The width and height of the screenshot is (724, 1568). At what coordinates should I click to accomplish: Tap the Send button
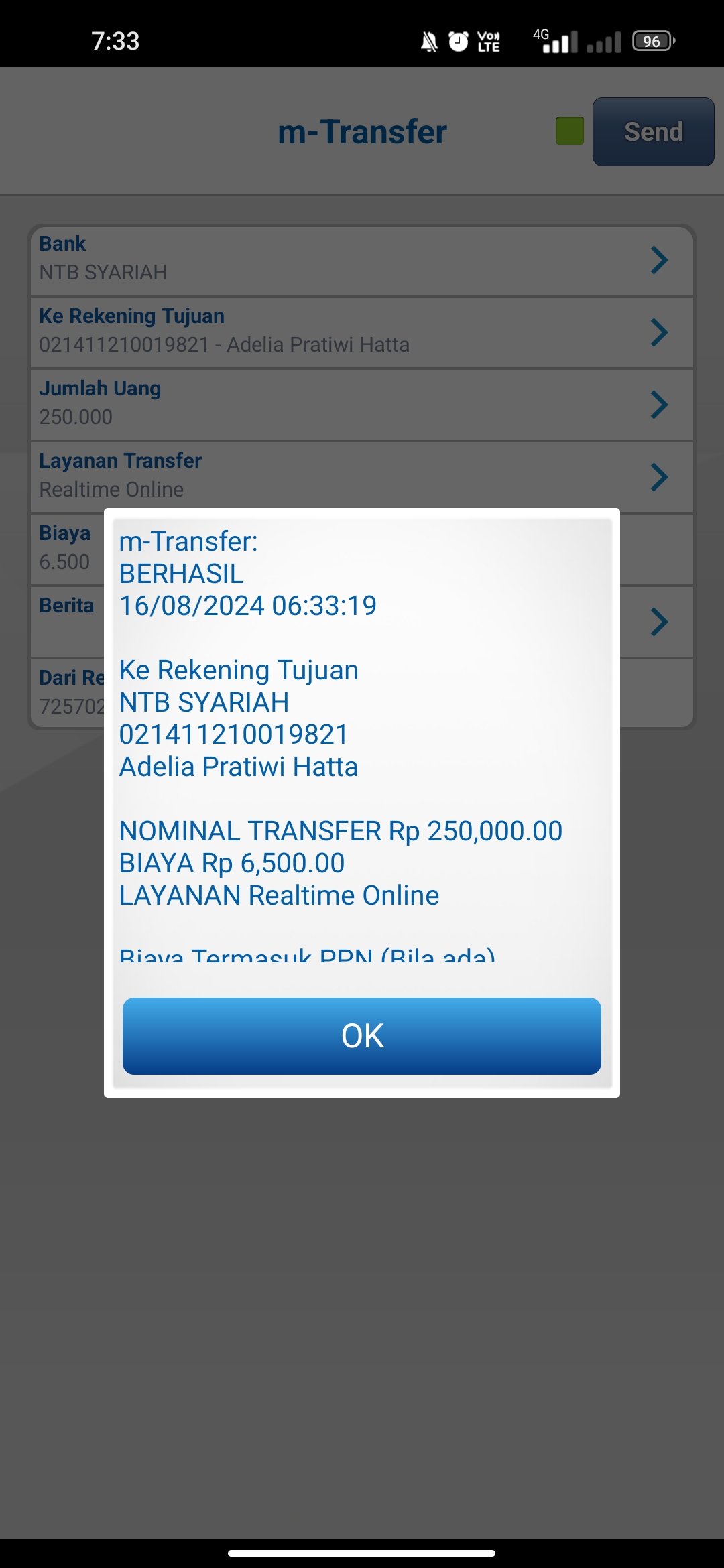(x=653, y=132)
